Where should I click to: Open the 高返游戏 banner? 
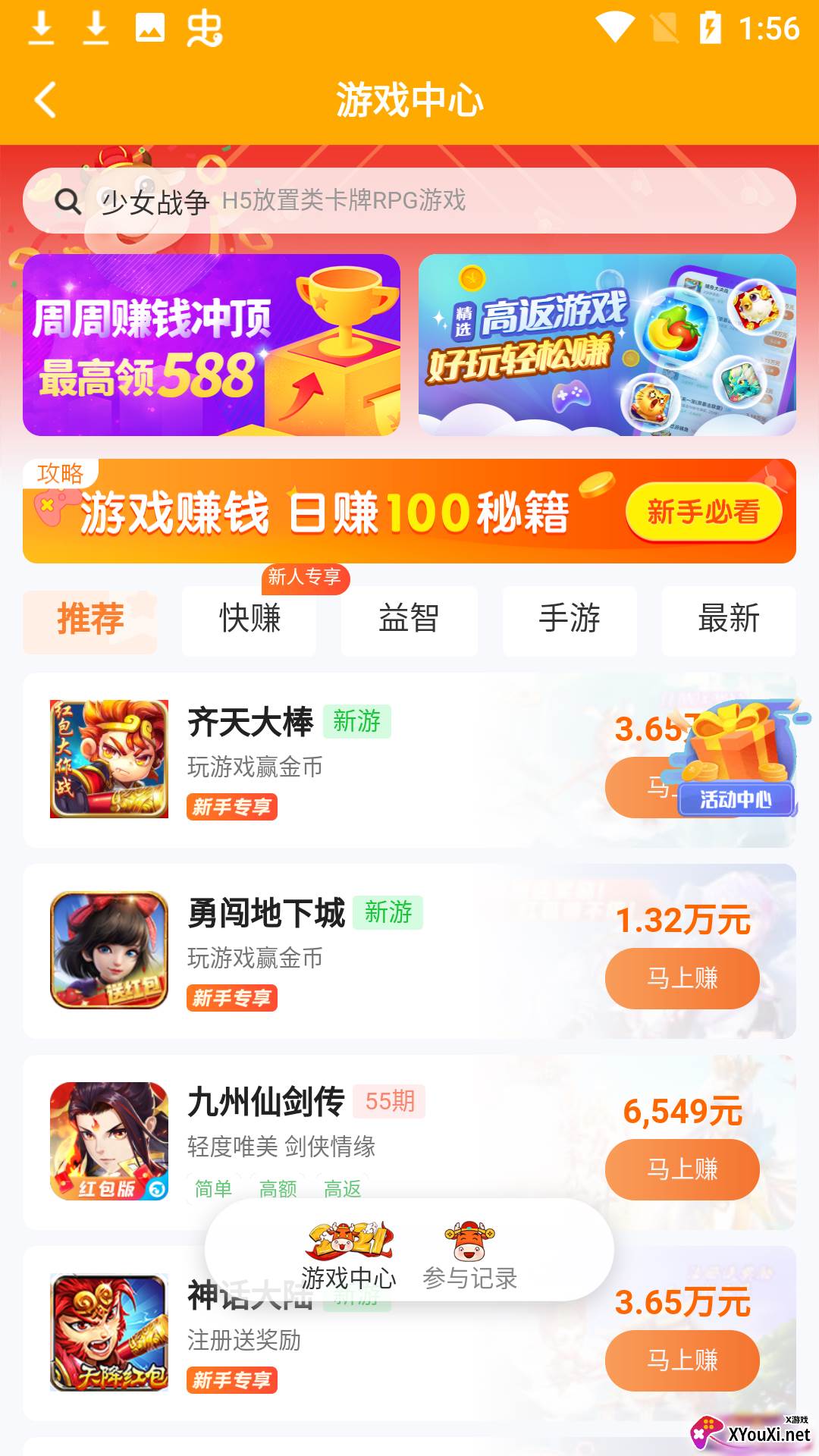point(607,345)
